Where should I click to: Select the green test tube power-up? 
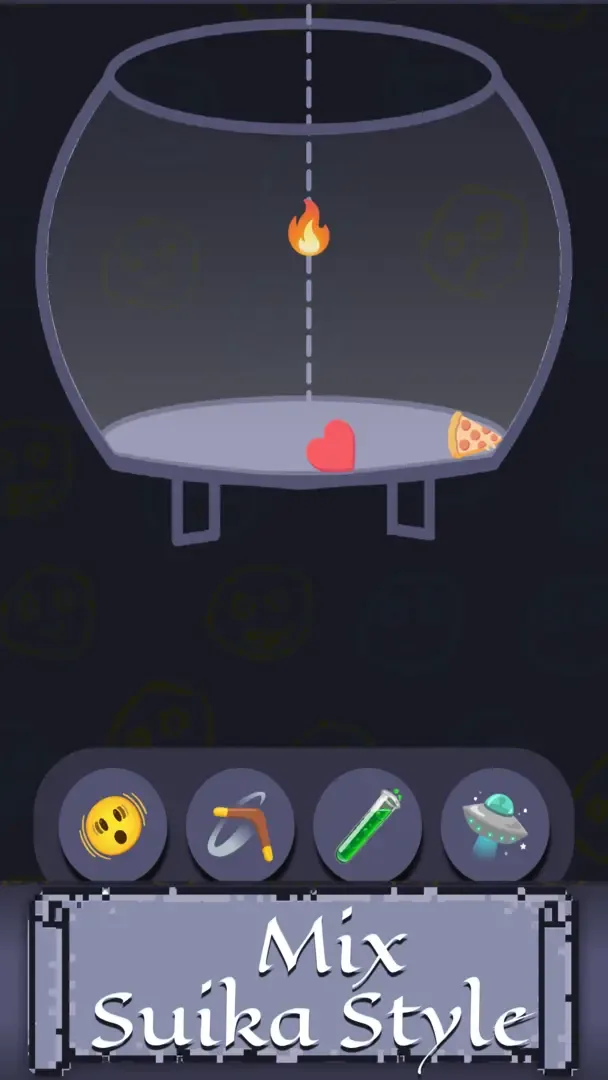tap(368, 825)
